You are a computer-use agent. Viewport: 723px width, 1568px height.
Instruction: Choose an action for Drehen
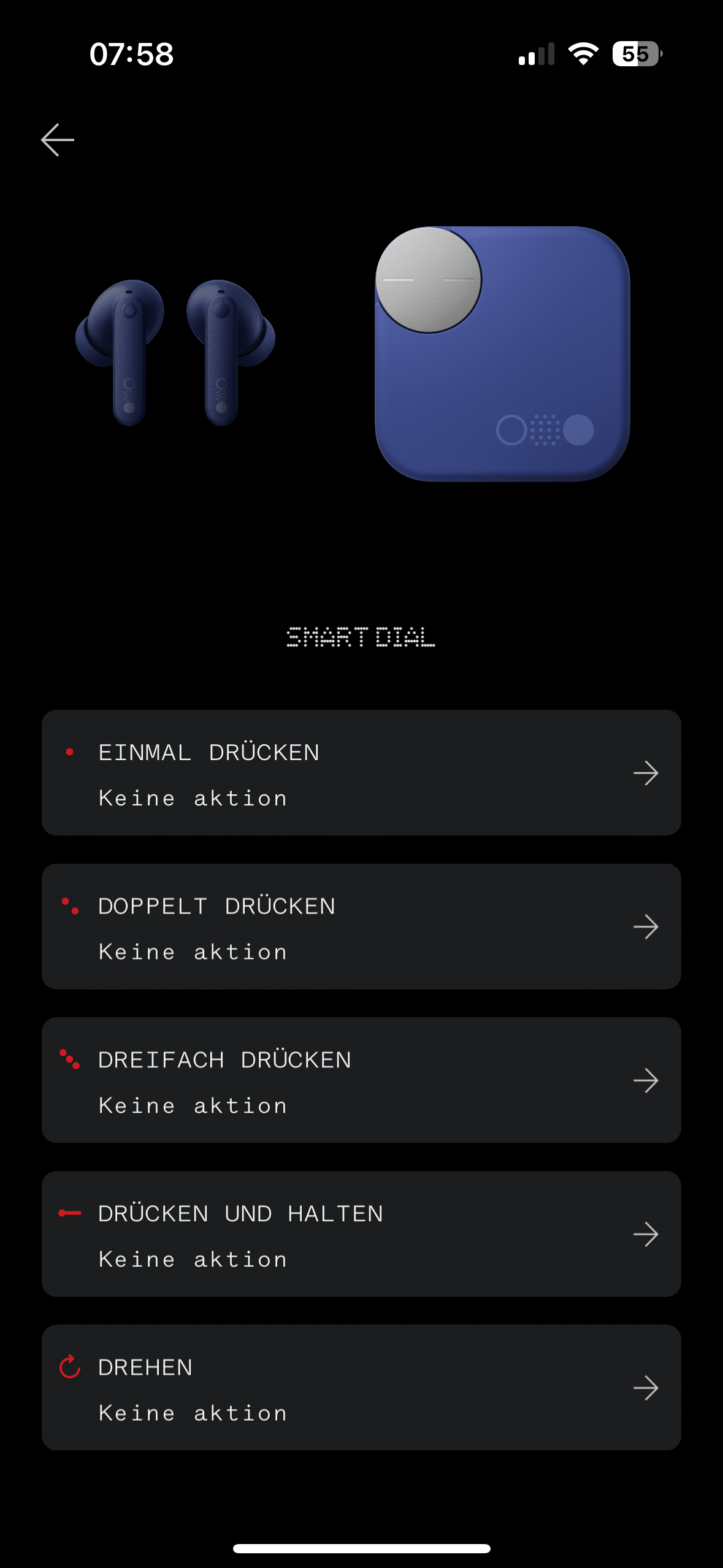click(361, 1387)
